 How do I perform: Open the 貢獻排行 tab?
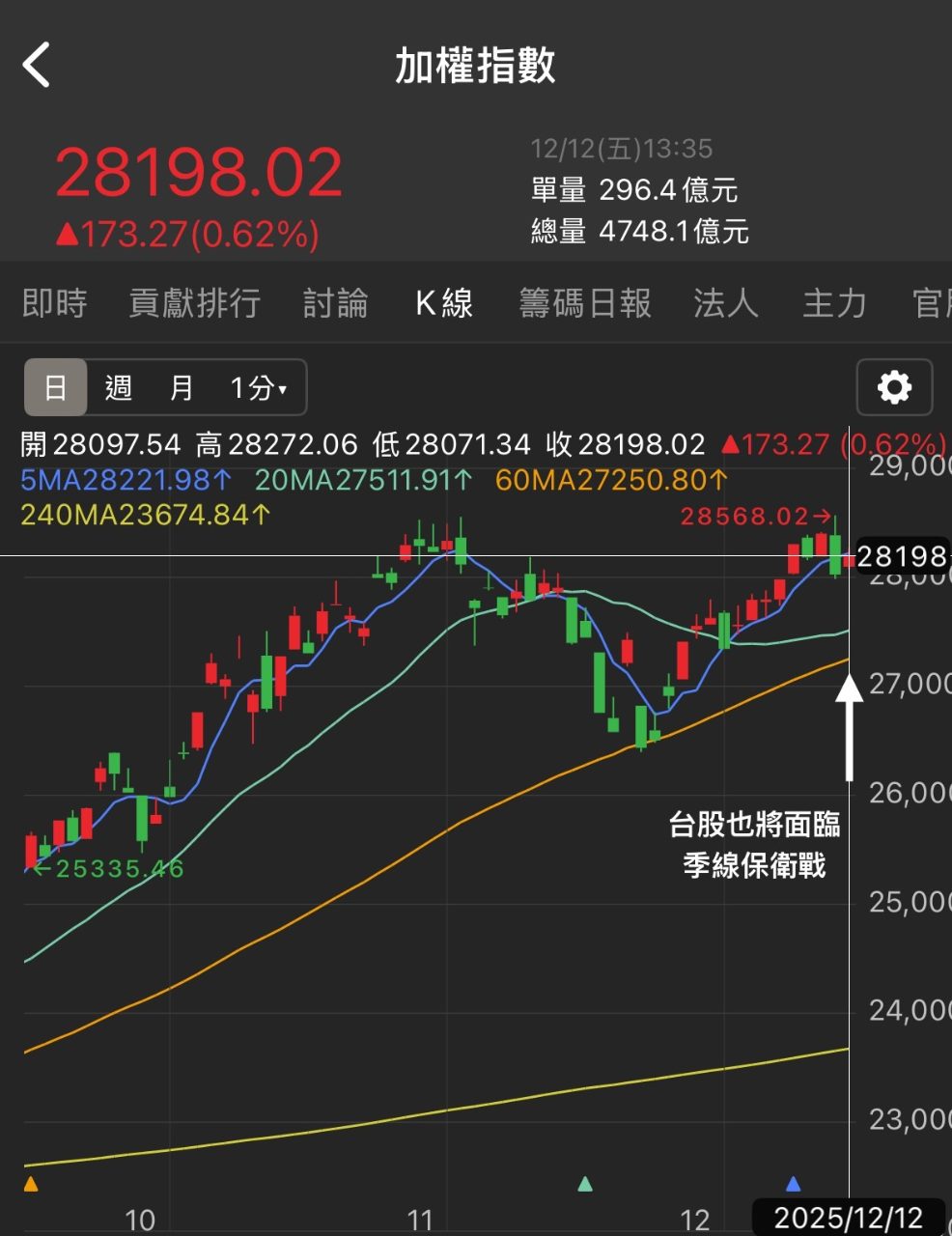(195, 303)
